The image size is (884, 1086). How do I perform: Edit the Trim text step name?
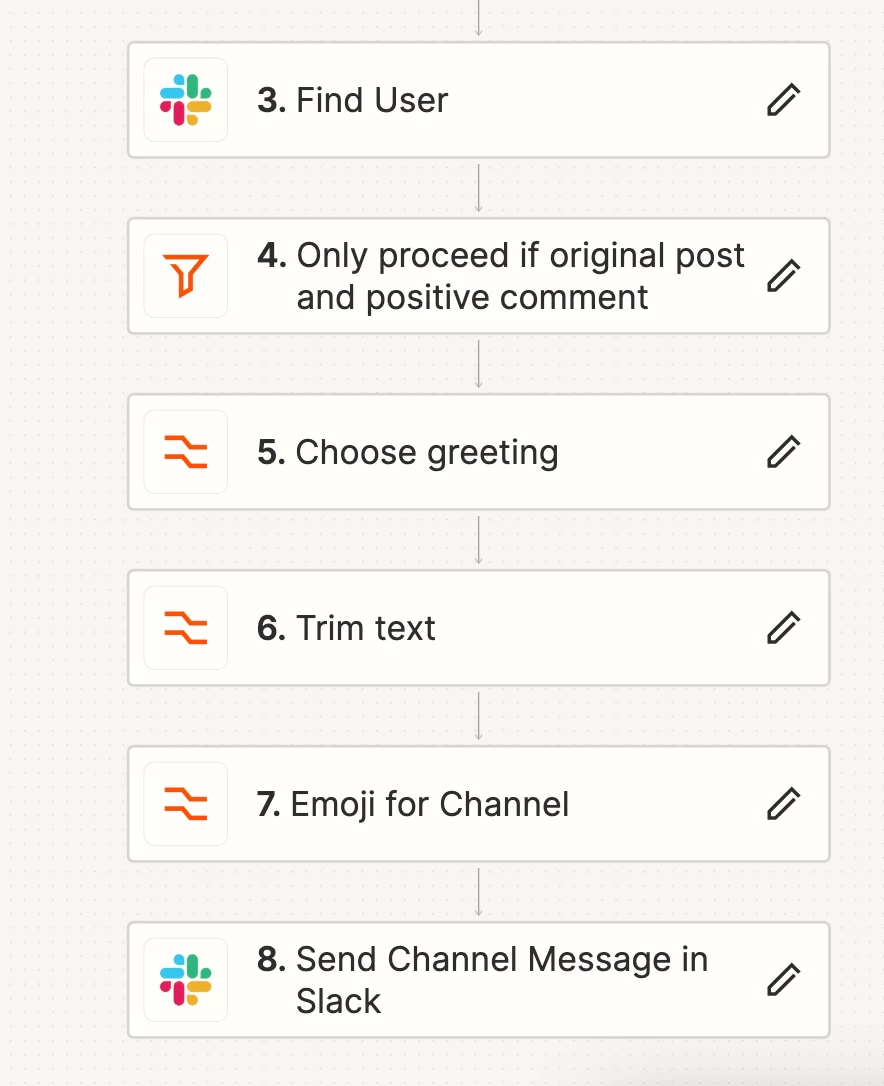click(x=783, y=628)
